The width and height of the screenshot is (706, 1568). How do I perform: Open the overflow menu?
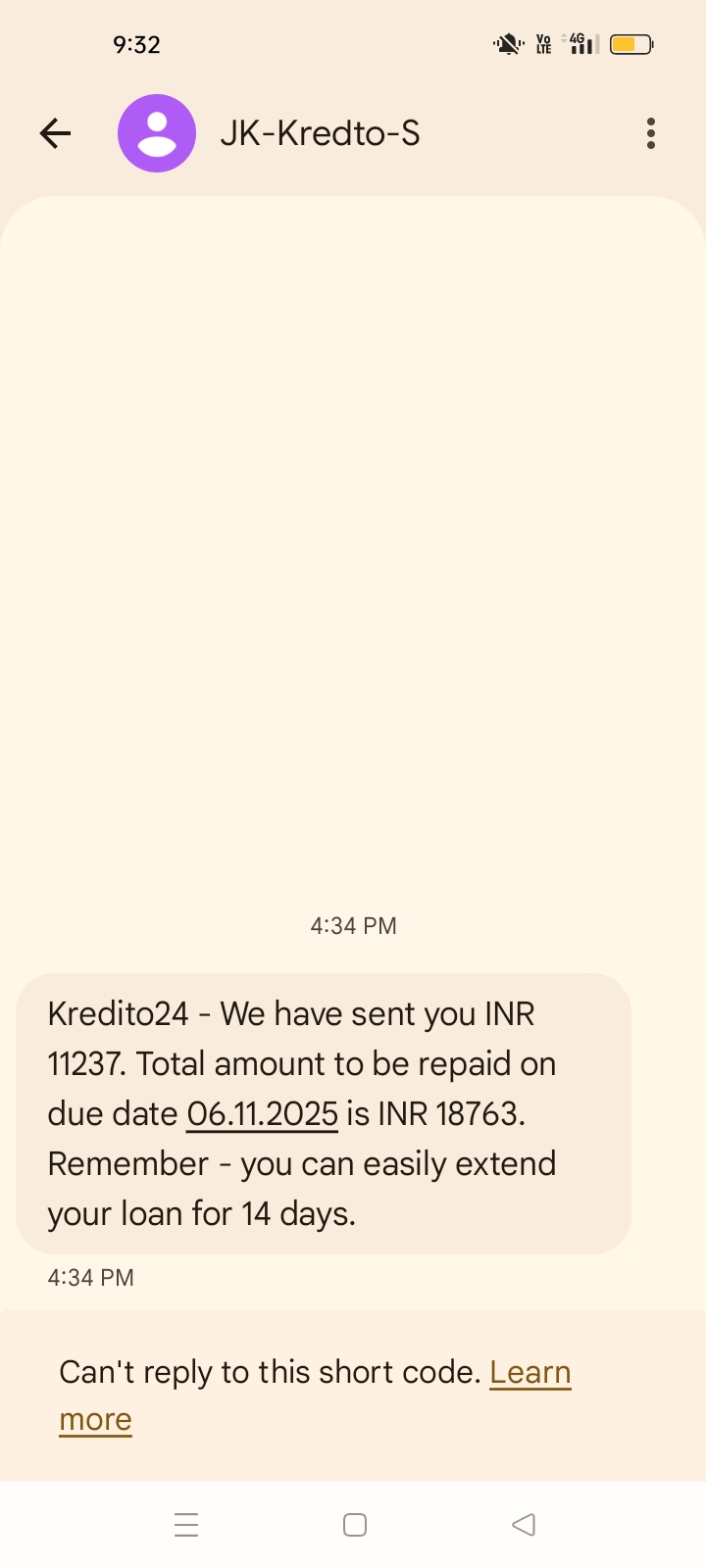click(x=651, y=133)
